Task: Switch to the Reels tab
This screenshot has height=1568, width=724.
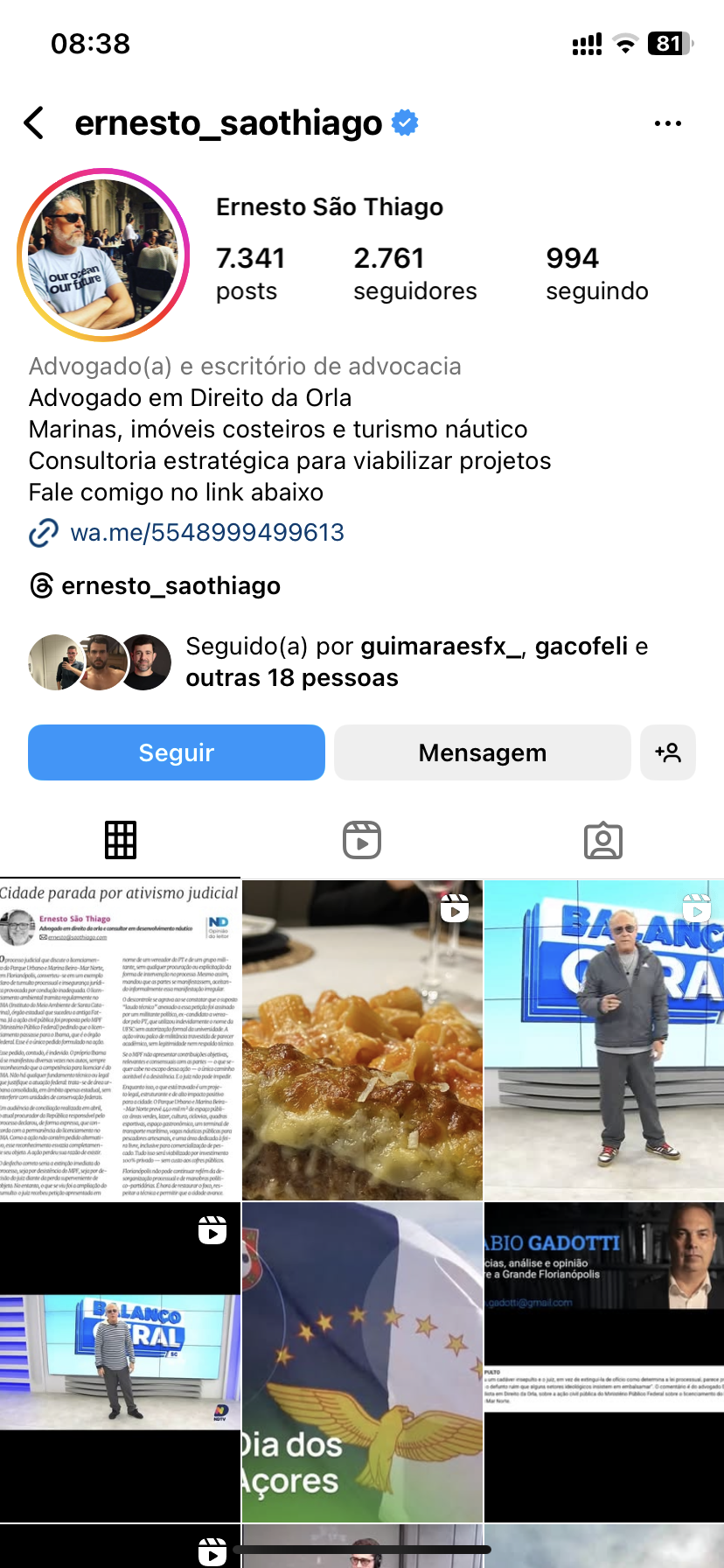Action: [x=362, y=840]
